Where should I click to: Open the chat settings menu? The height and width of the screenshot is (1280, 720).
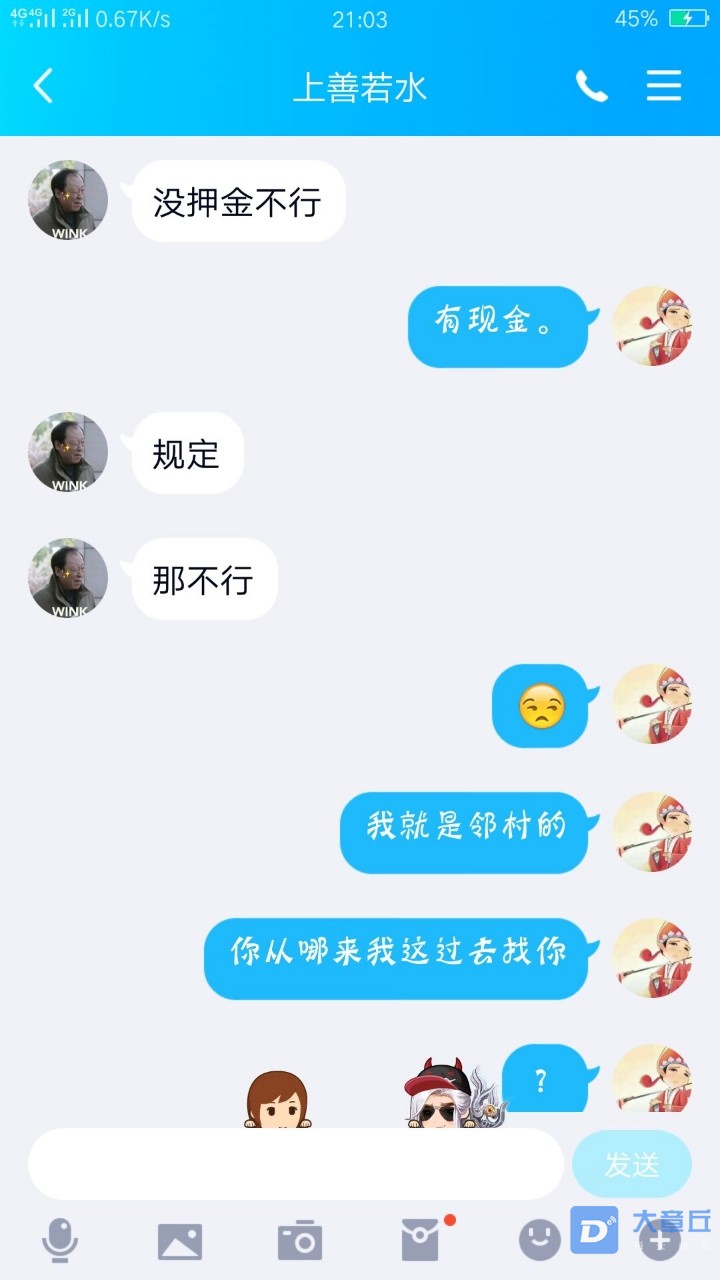pos(663,87)
